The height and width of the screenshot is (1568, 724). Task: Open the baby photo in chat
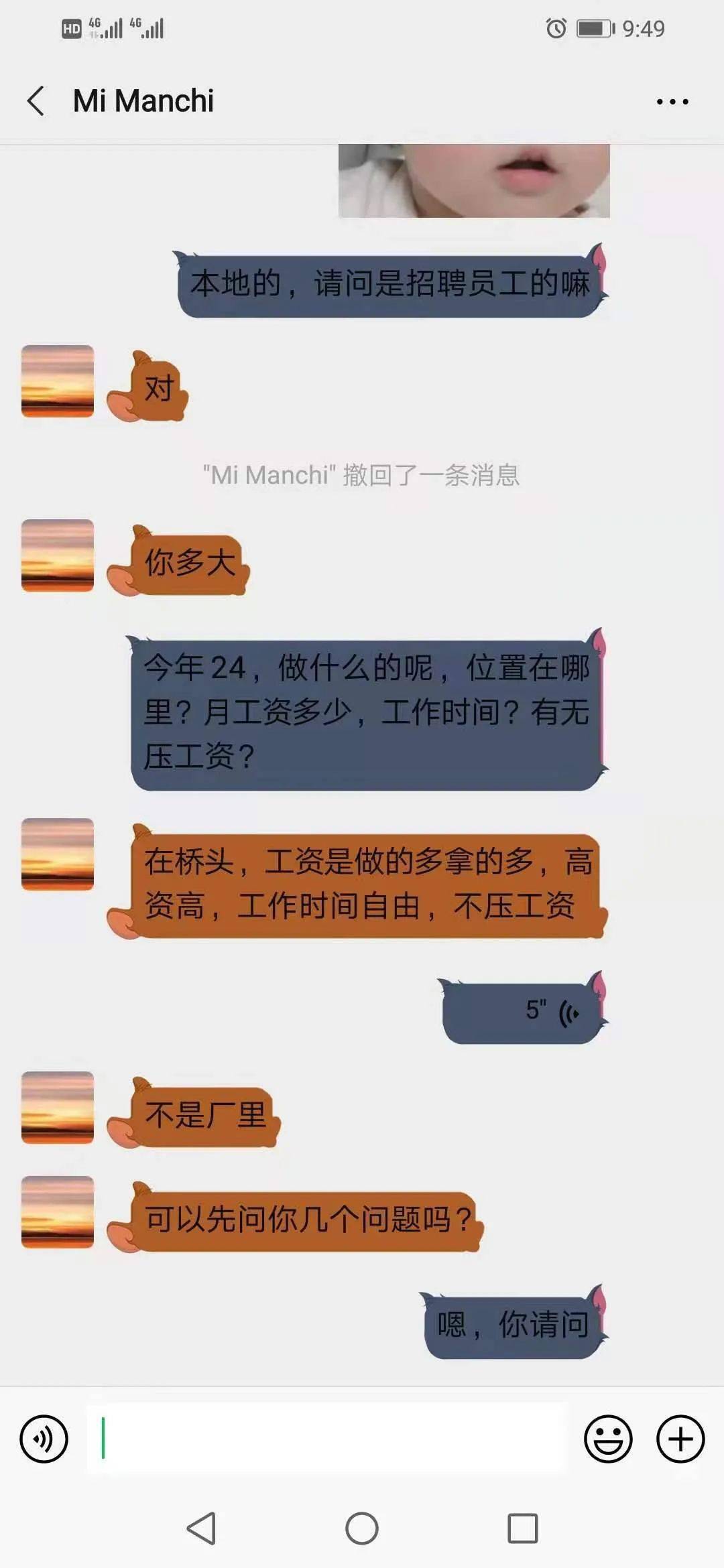(474, 180)
